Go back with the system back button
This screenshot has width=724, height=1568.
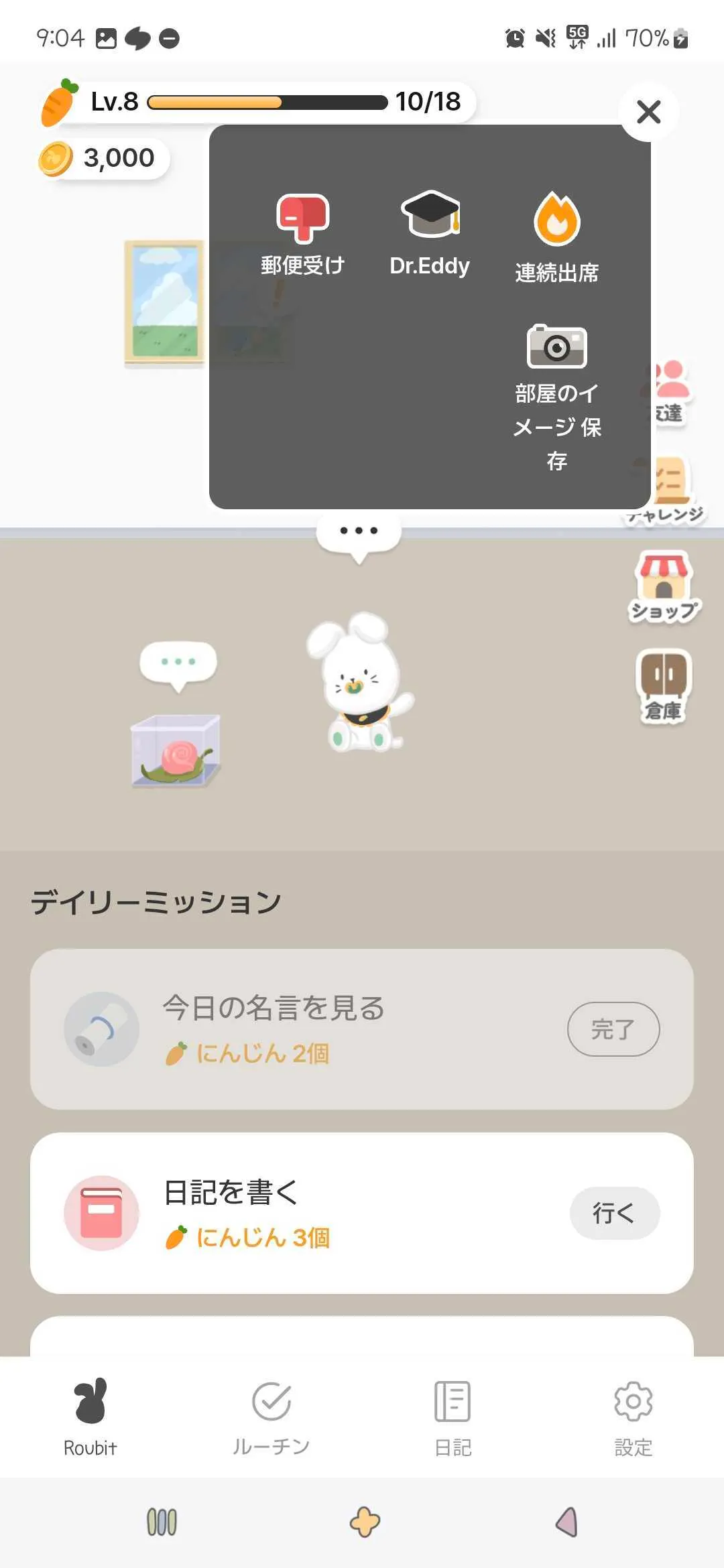[x=566, y=1522]
